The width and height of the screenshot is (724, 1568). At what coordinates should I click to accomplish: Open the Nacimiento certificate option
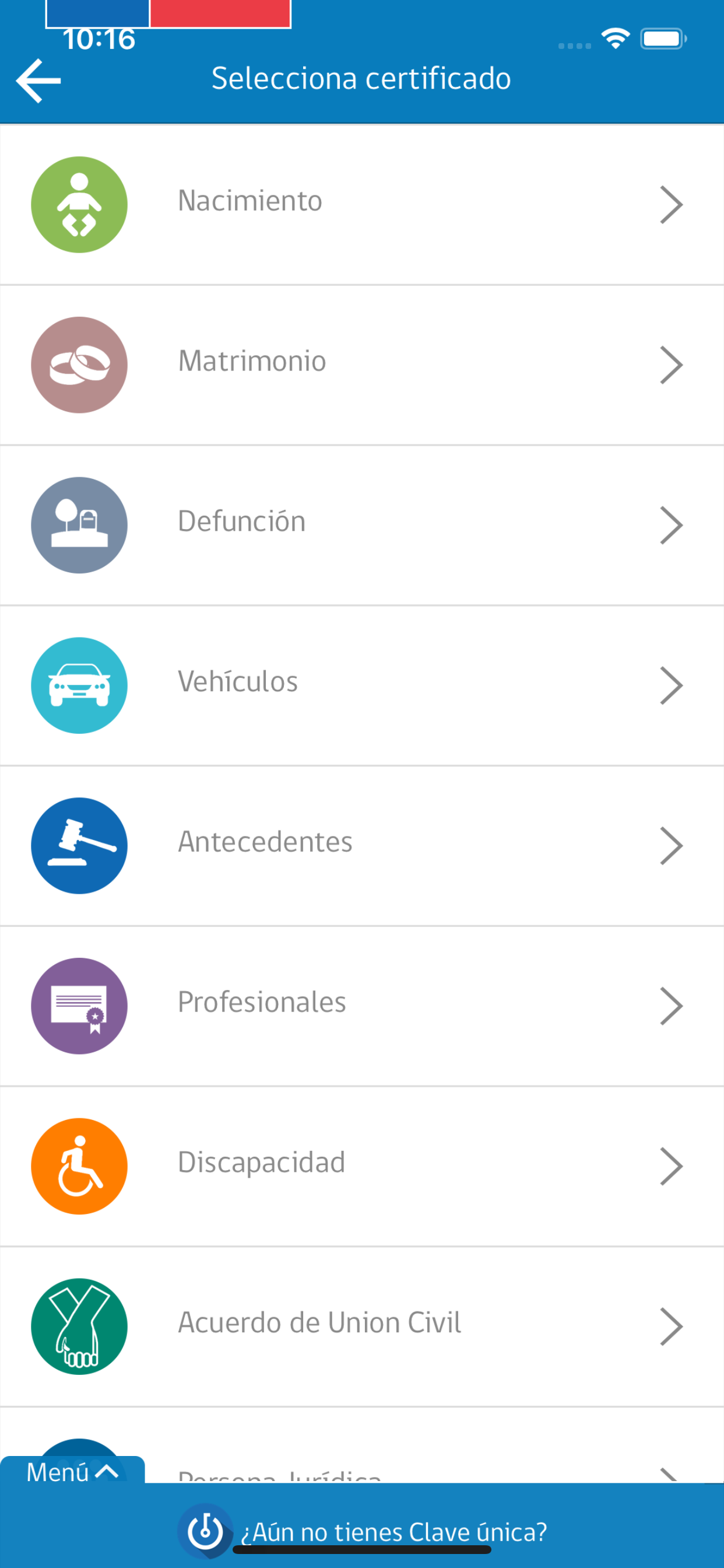[362, 205]
